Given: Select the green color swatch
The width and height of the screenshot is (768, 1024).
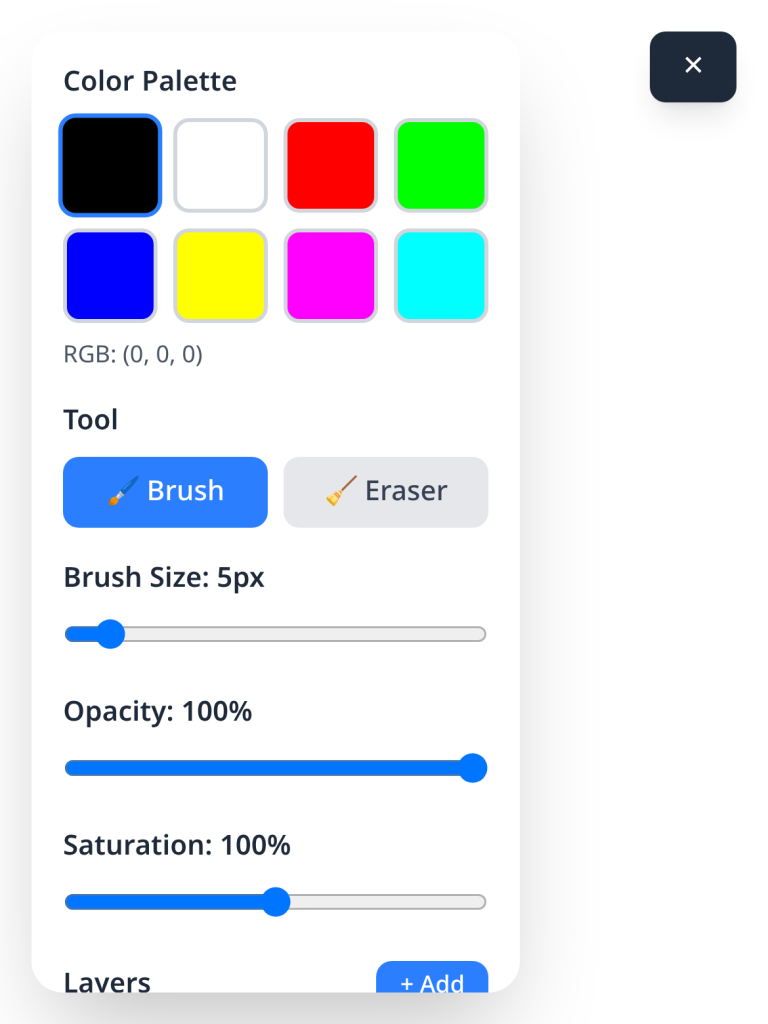Looking at the screenshot, I should pyautogui.click(x=441, y=165).
